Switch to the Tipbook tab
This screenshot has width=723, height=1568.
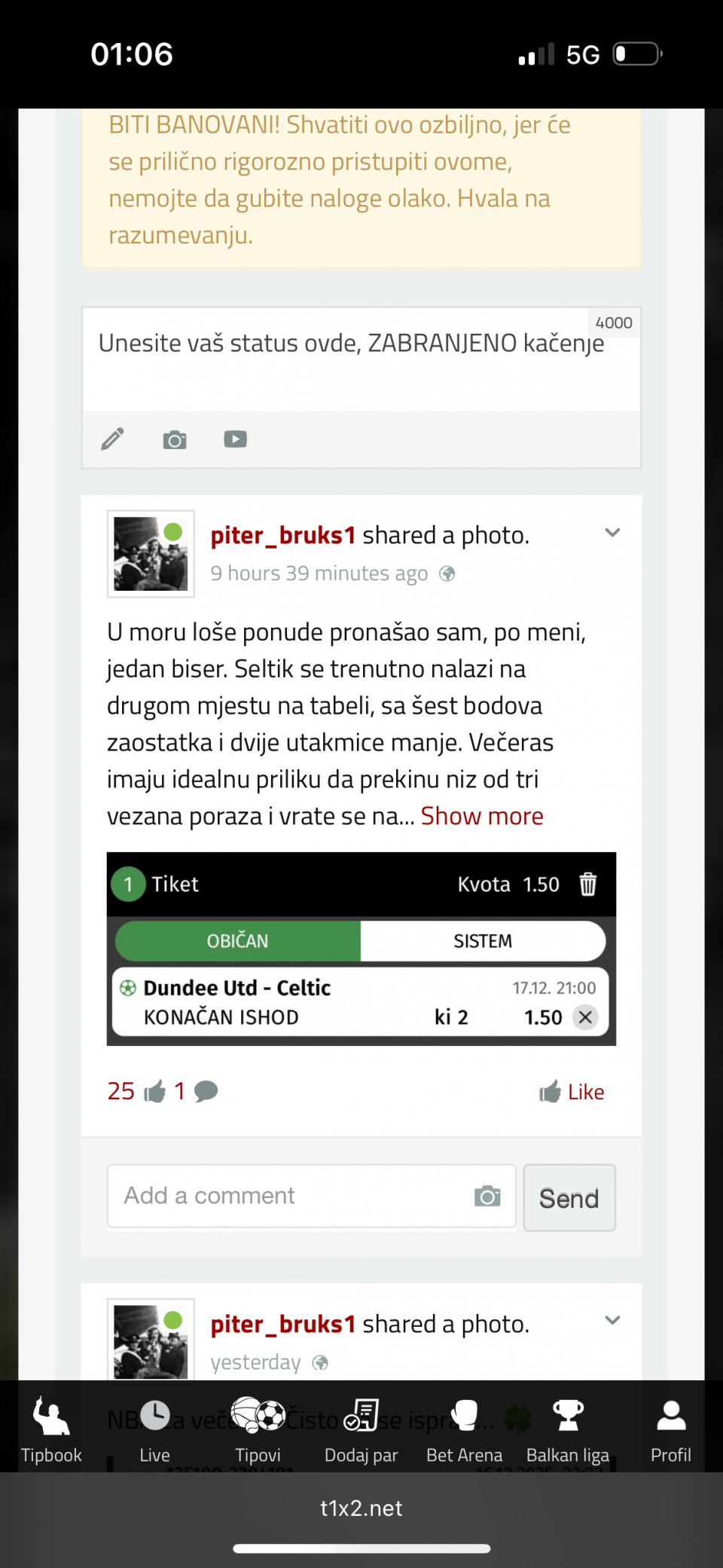51,1429
